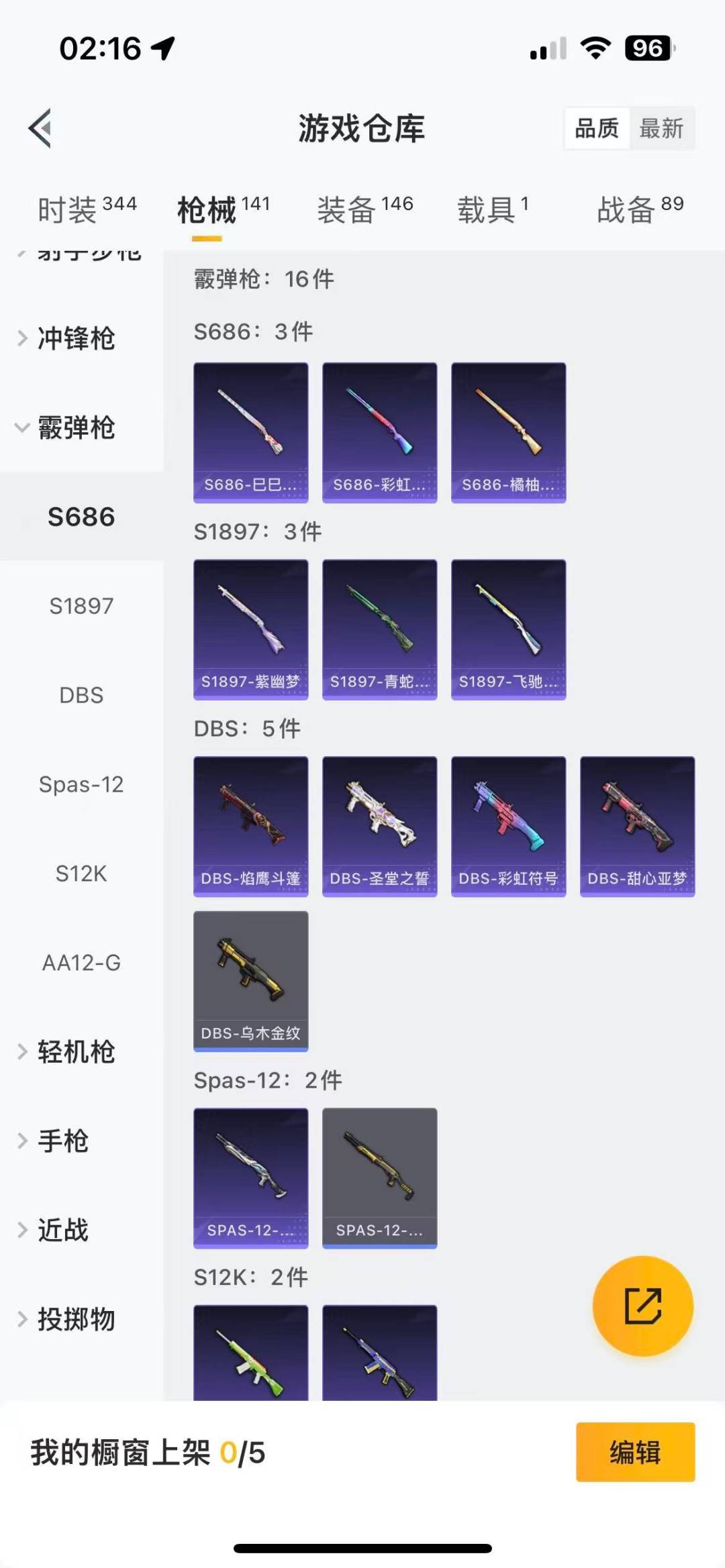Tap the 编辑 button
Image resolution: width=725 pixels, height=1568 pixels.
pos(635,1452)
